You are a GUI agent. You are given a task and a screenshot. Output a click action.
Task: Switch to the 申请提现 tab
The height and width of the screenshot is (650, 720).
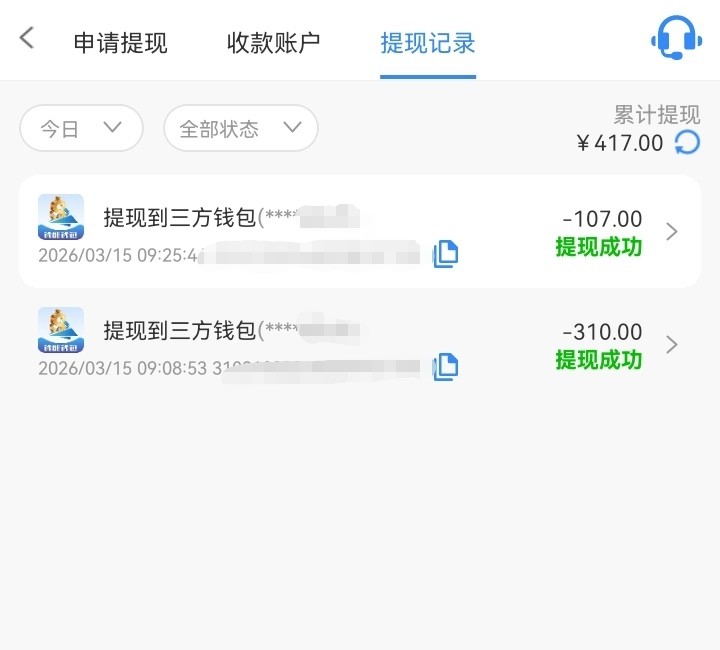(x=120, y=43)
